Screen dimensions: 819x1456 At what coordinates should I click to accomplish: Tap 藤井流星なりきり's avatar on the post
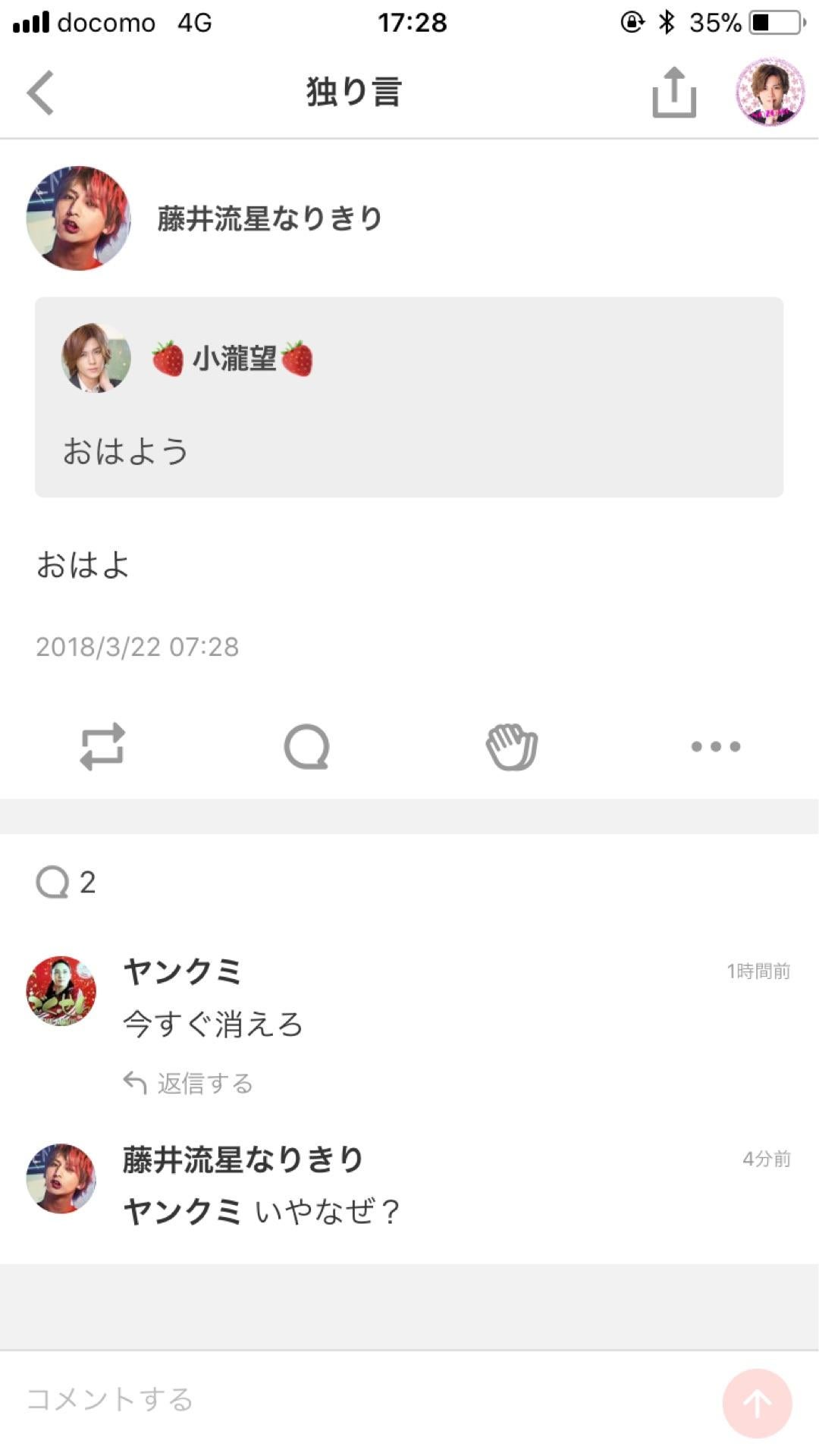78,217
